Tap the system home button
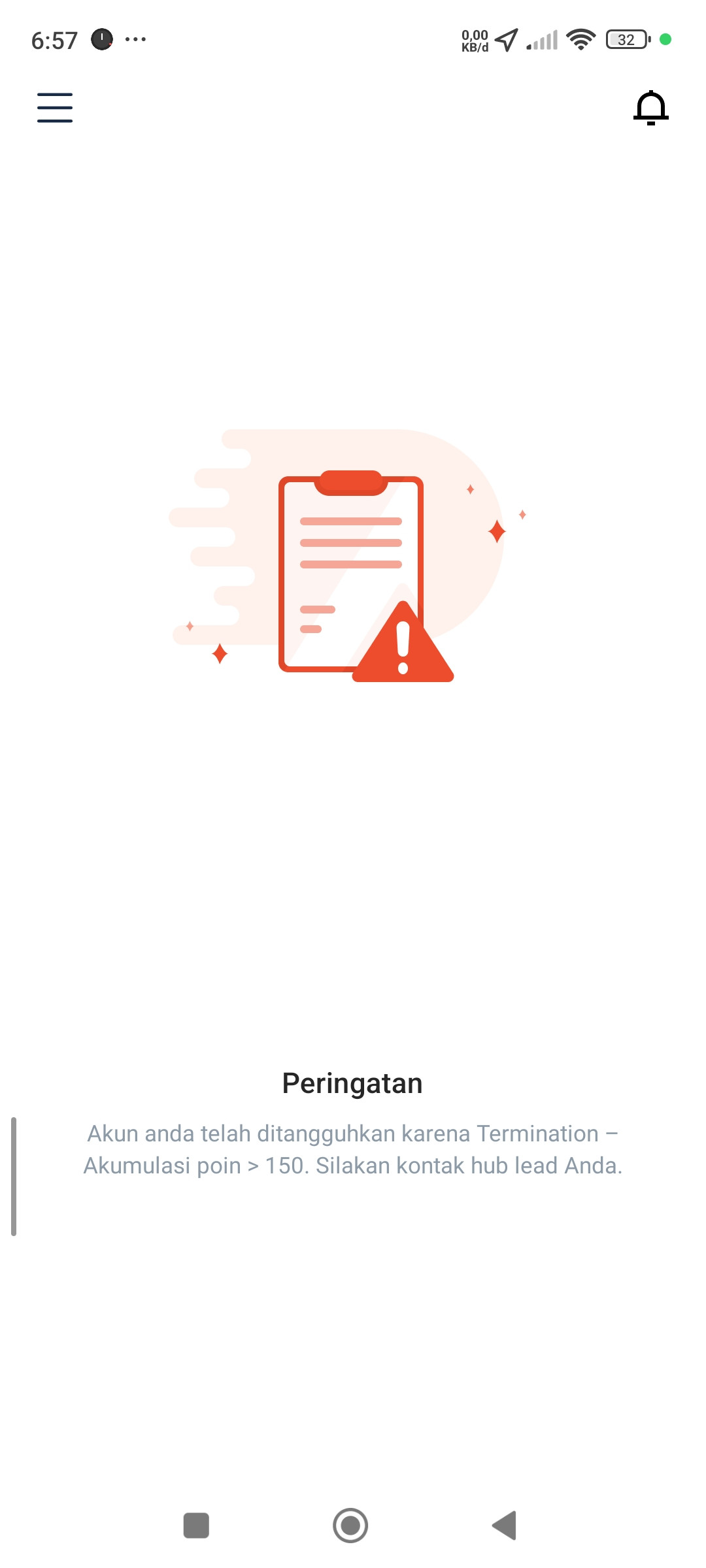The image size is (706, 1568). (x=350, y=1526)
